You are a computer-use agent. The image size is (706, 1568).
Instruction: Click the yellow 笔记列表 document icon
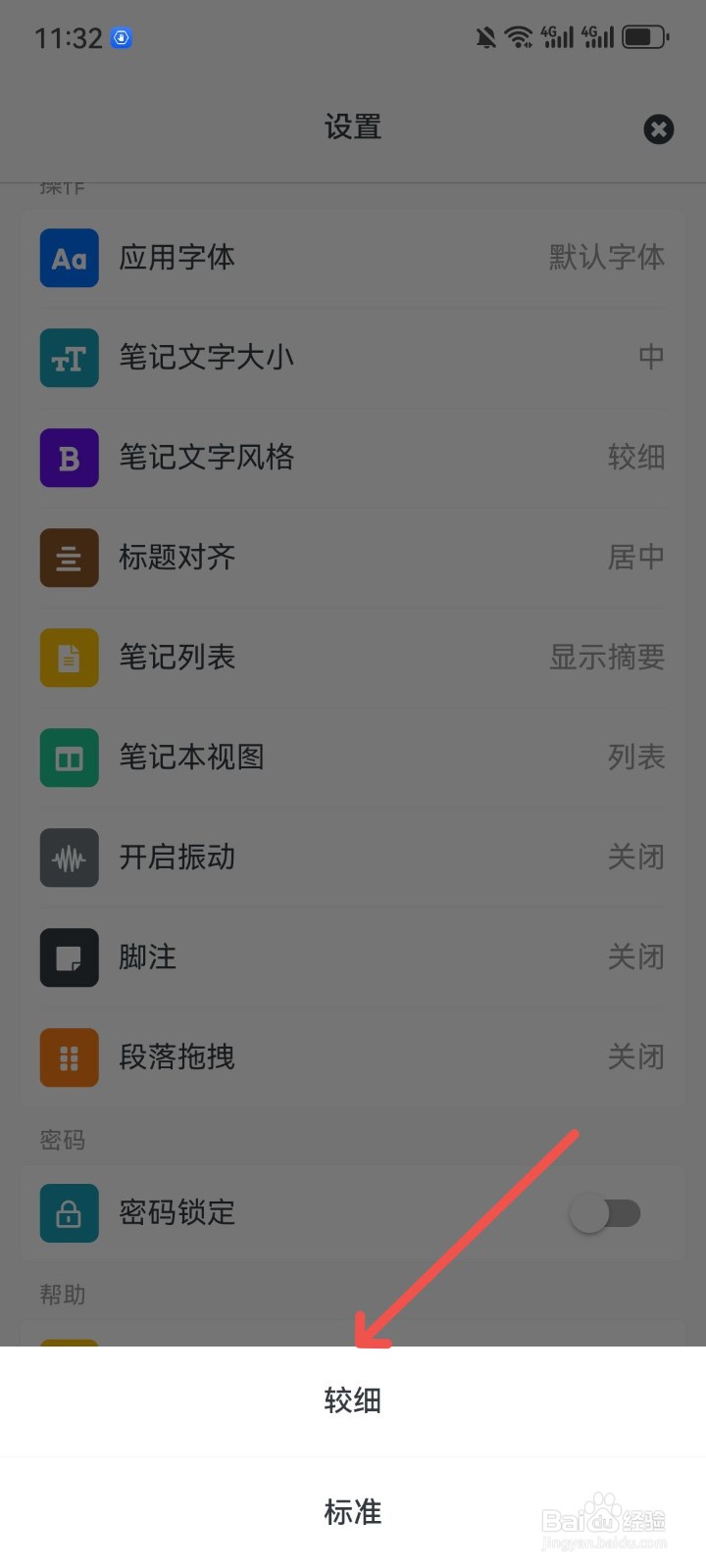coord(69,658)
